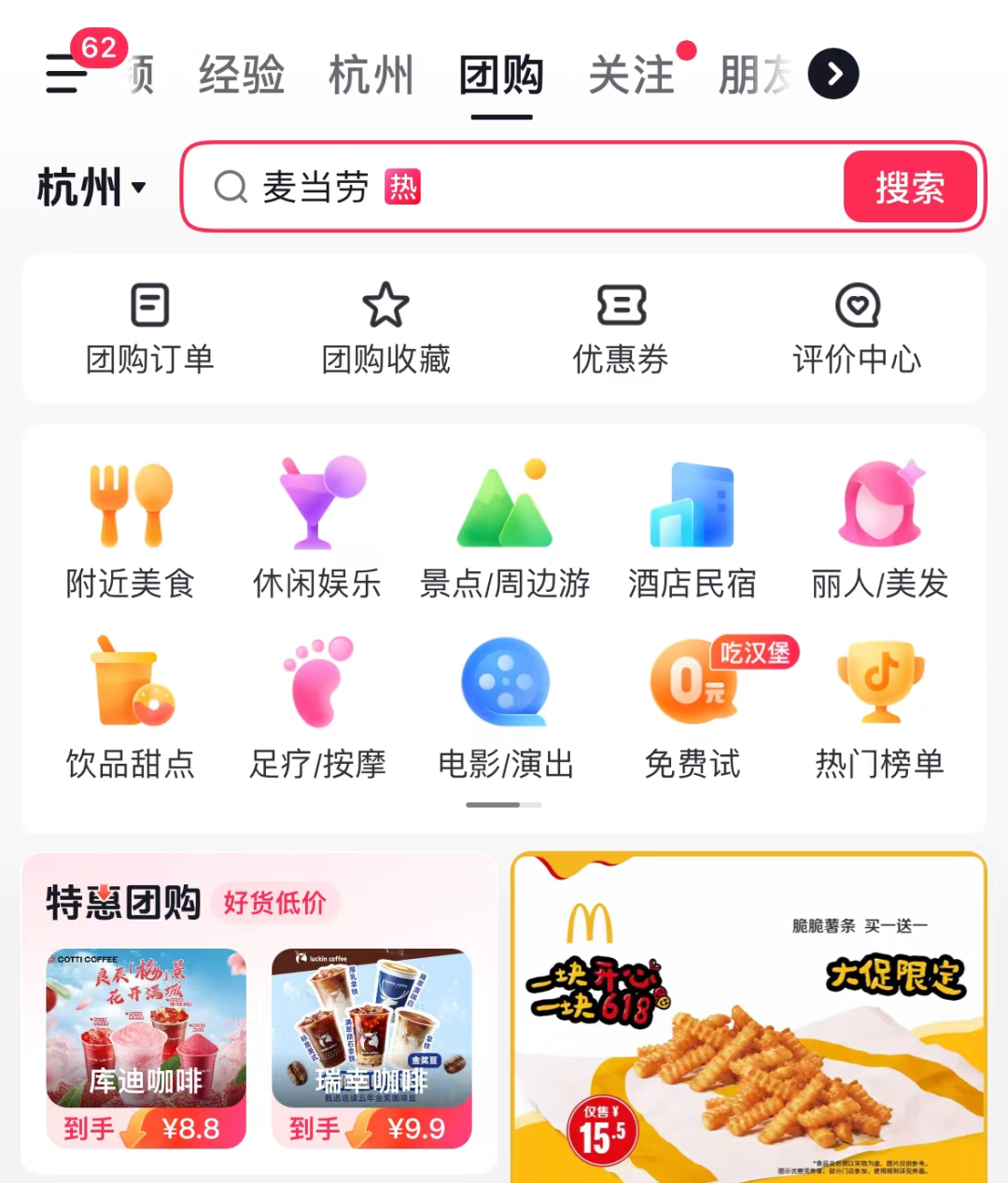Image resolution: width=1008 pixels, height=1183 pixels.
Task: Open 团购订单
Action: click(149, 330)
